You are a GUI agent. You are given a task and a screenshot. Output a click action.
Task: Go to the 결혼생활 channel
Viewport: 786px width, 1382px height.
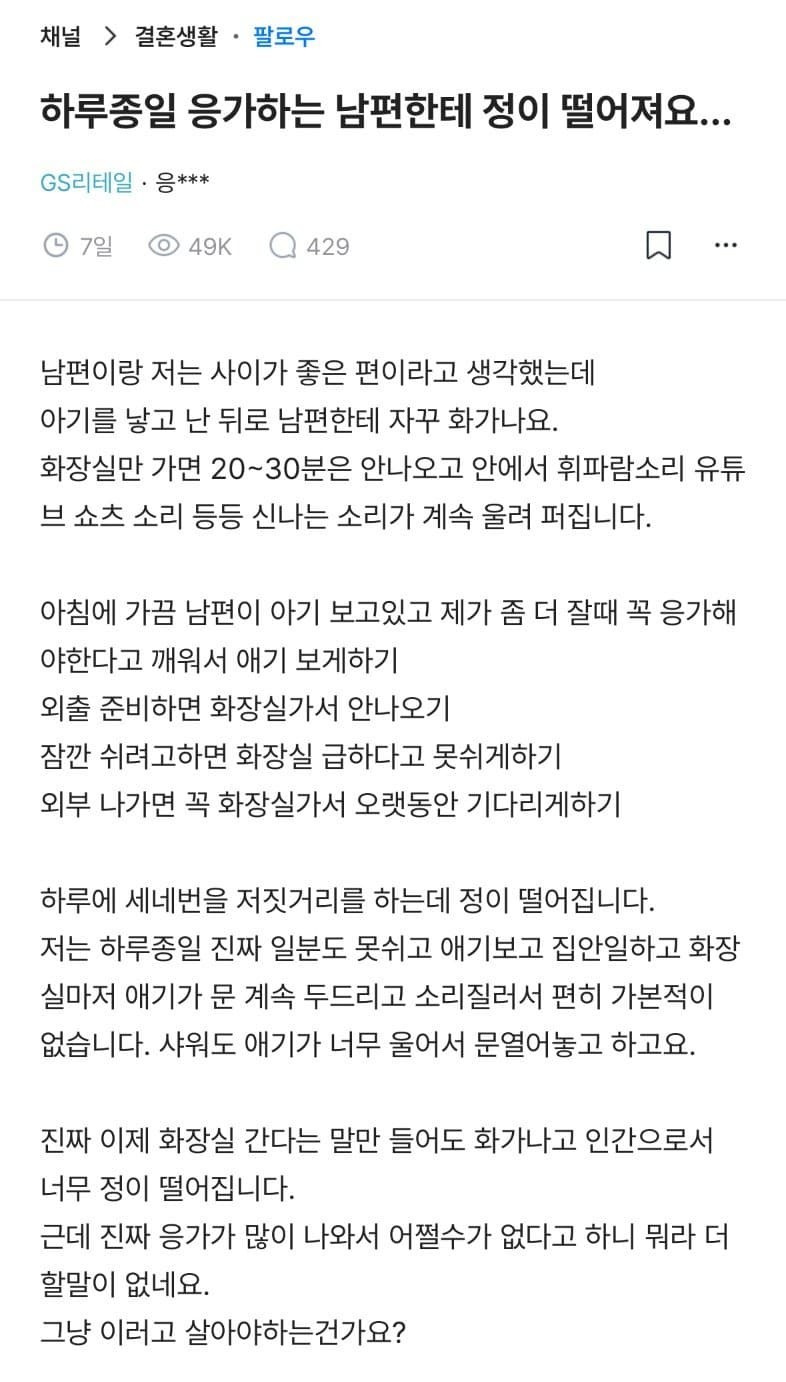click(175, 38)
